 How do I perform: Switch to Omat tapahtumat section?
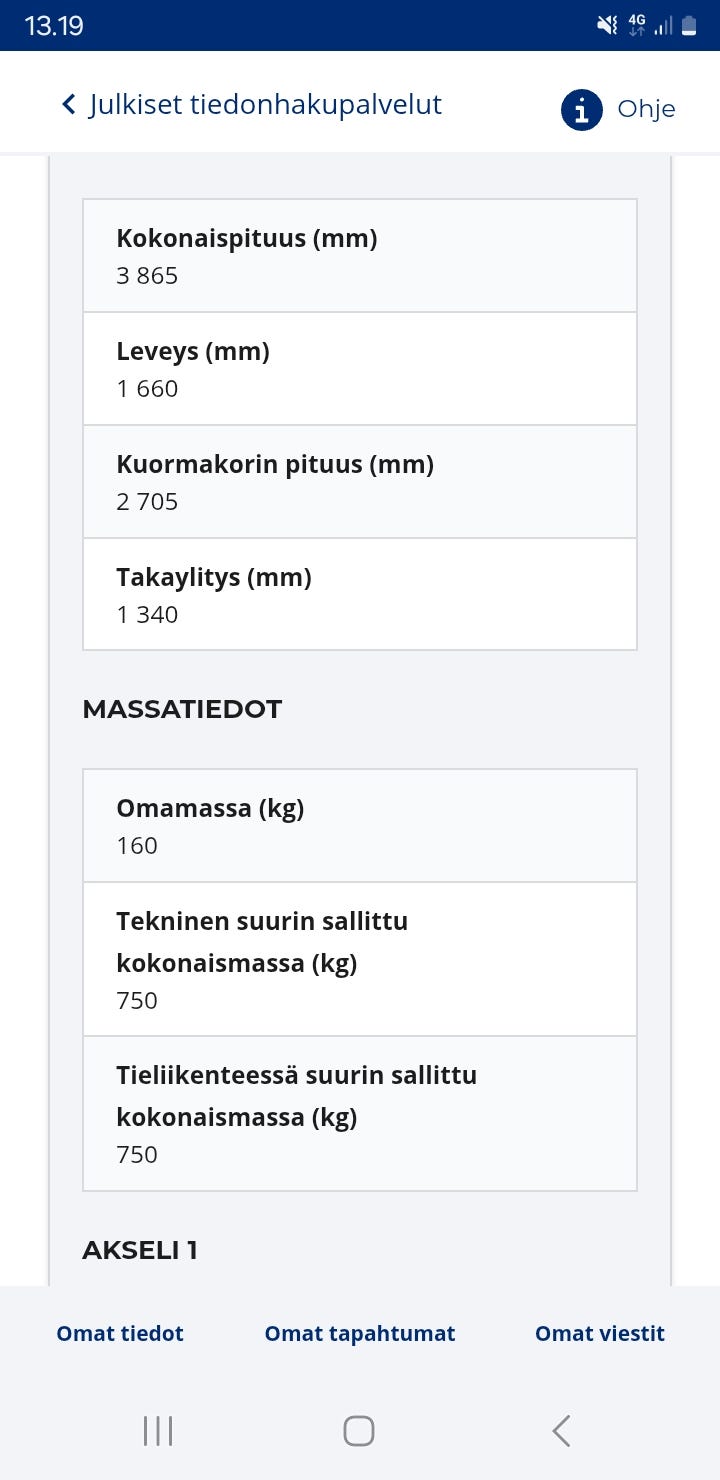tap(360, 1333)
